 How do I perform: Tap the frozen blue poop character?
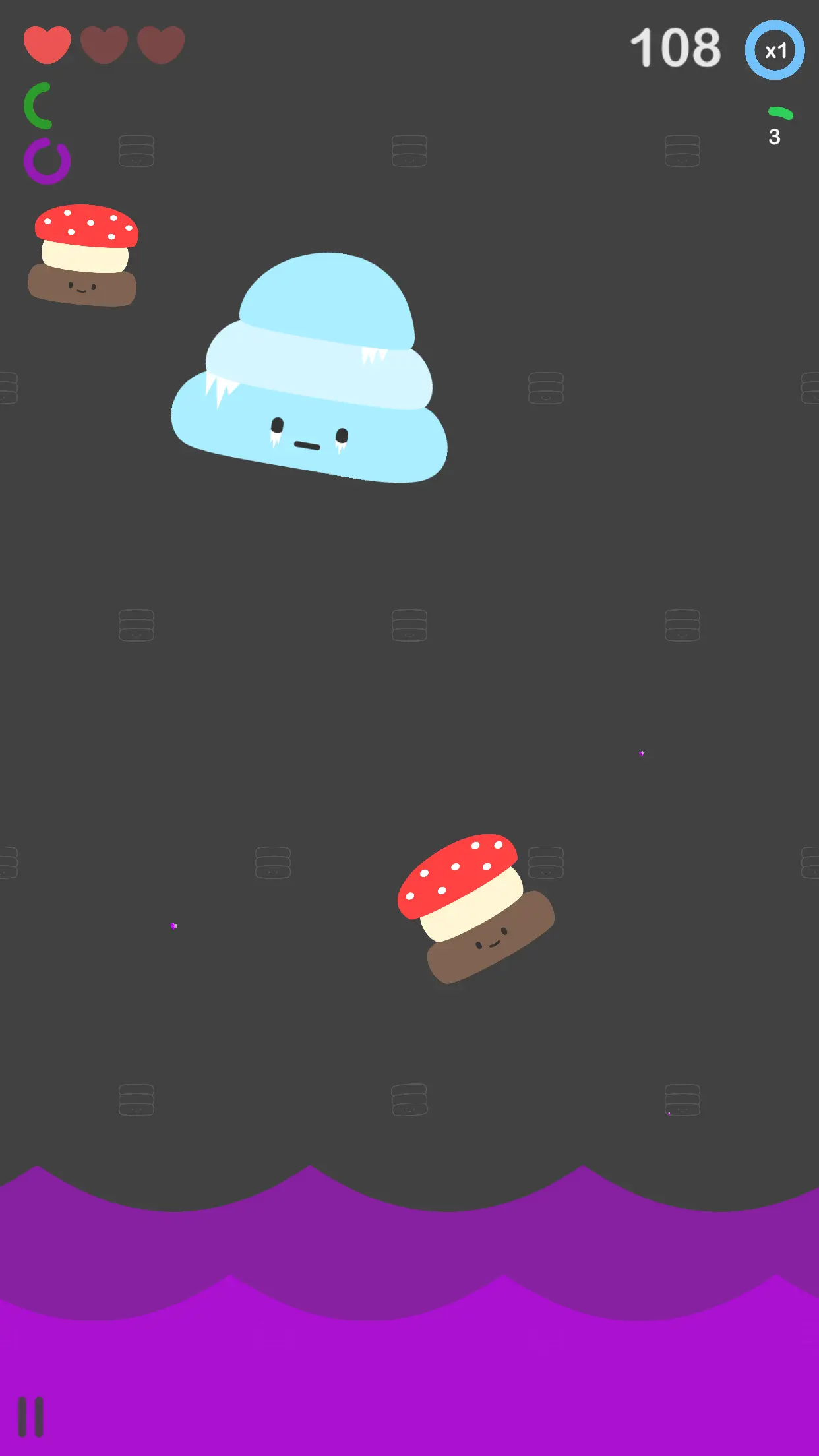click(309, 368)
